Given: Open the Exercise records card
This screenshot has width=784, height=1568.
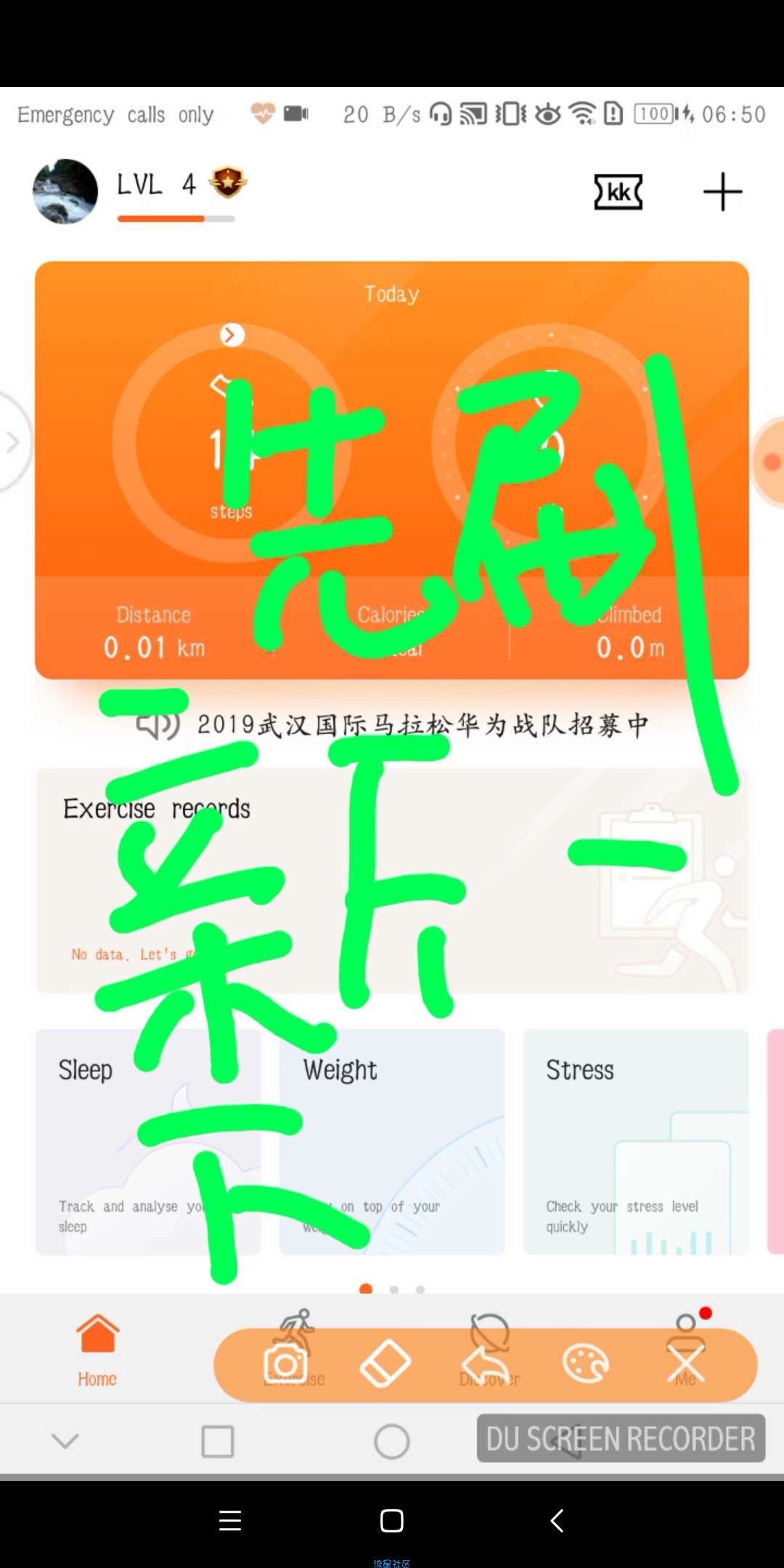Looking at the screenshot, I should [392, 880].
